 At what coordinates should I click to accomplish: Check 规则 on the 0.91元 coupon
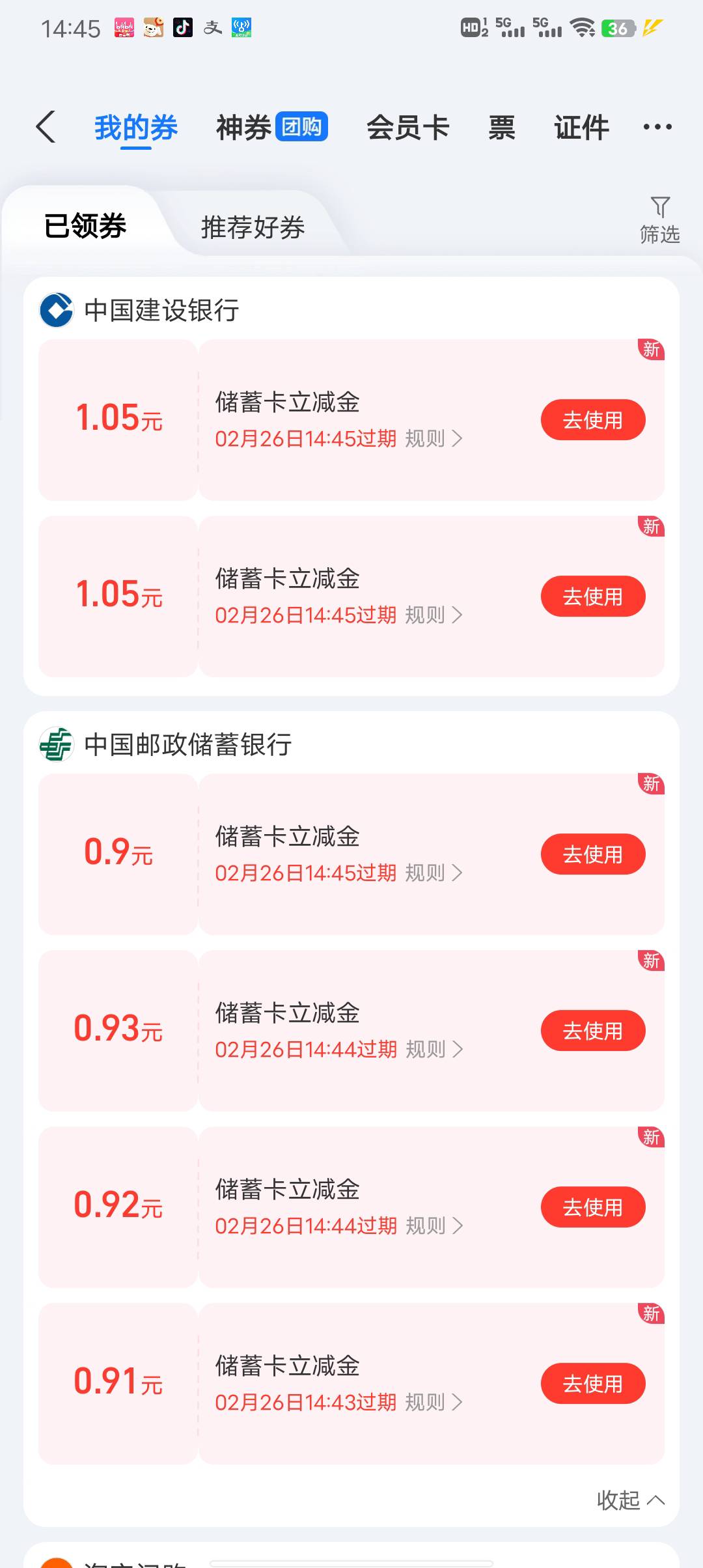click(434, 1403)
